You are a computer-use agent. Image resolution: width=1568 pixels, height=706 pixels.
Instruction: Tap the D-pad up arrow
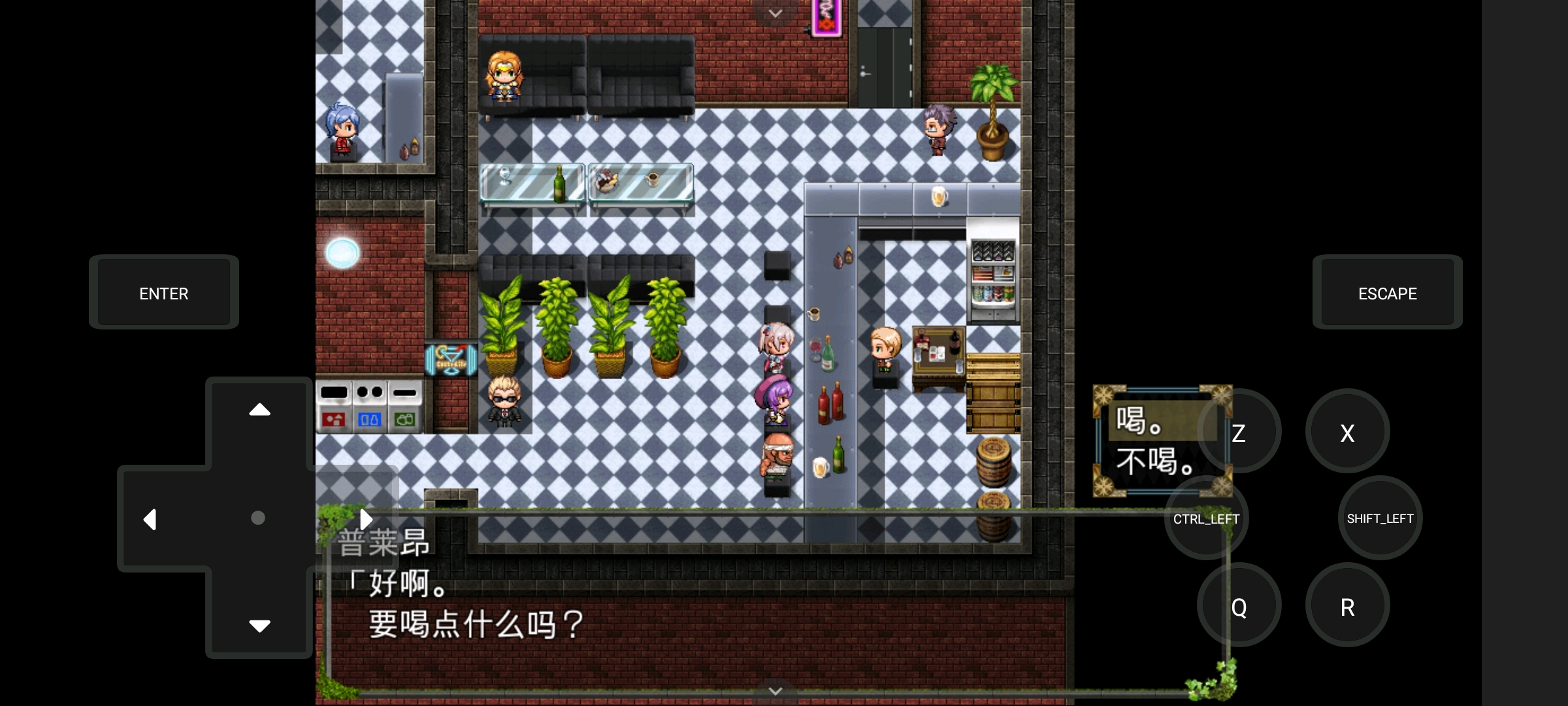pyautogui.click(x=259, y=410)
